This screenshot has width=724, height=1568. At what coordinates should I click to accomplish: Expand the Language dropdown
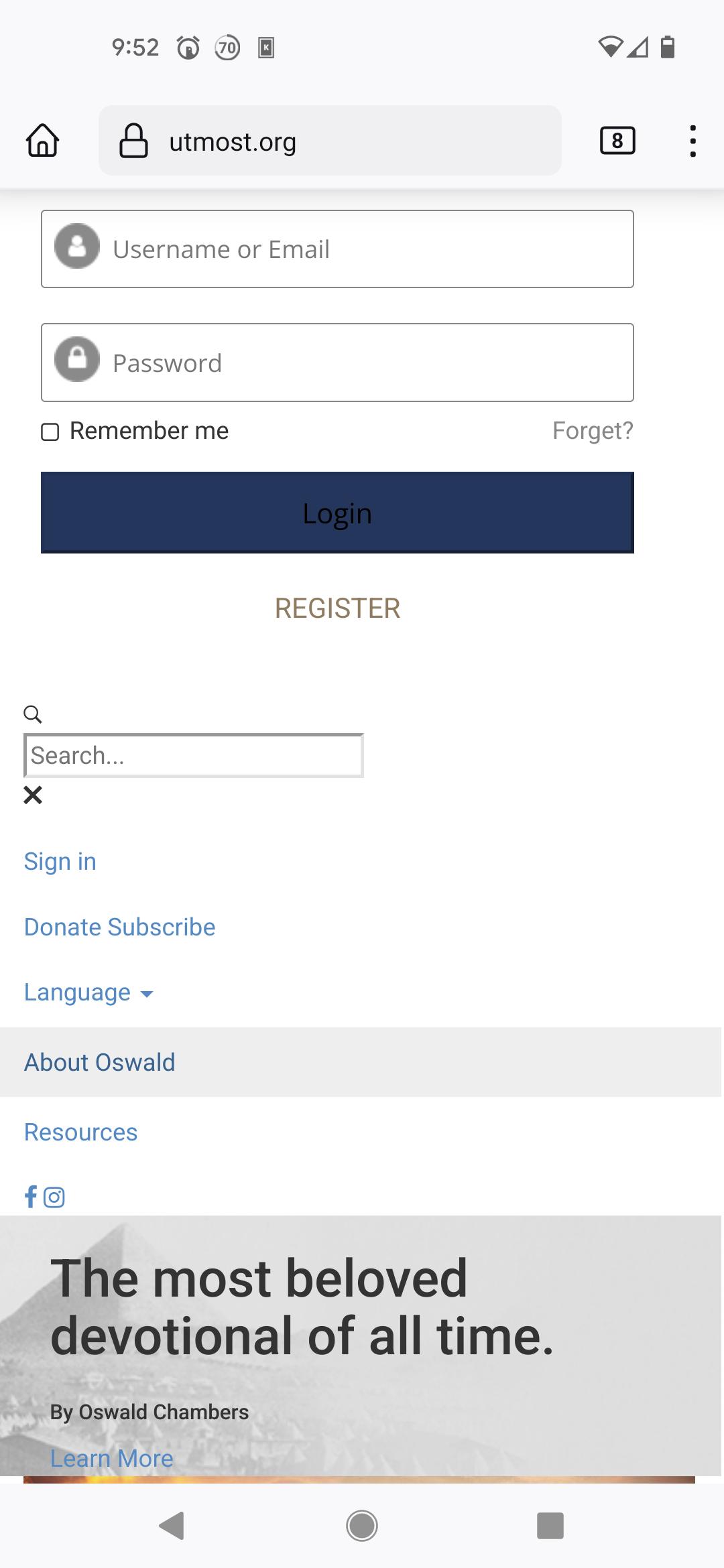point(89,992)
